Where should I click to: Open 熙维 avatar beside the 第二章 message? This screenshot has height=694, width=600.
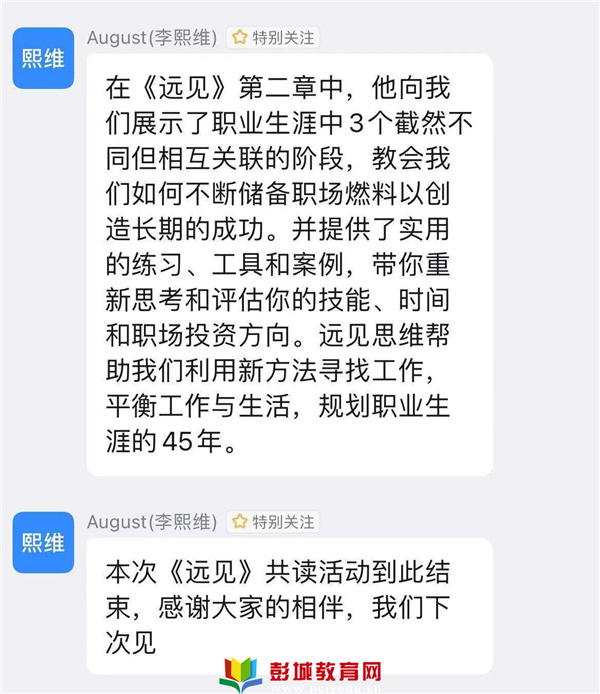coord(43,59)
